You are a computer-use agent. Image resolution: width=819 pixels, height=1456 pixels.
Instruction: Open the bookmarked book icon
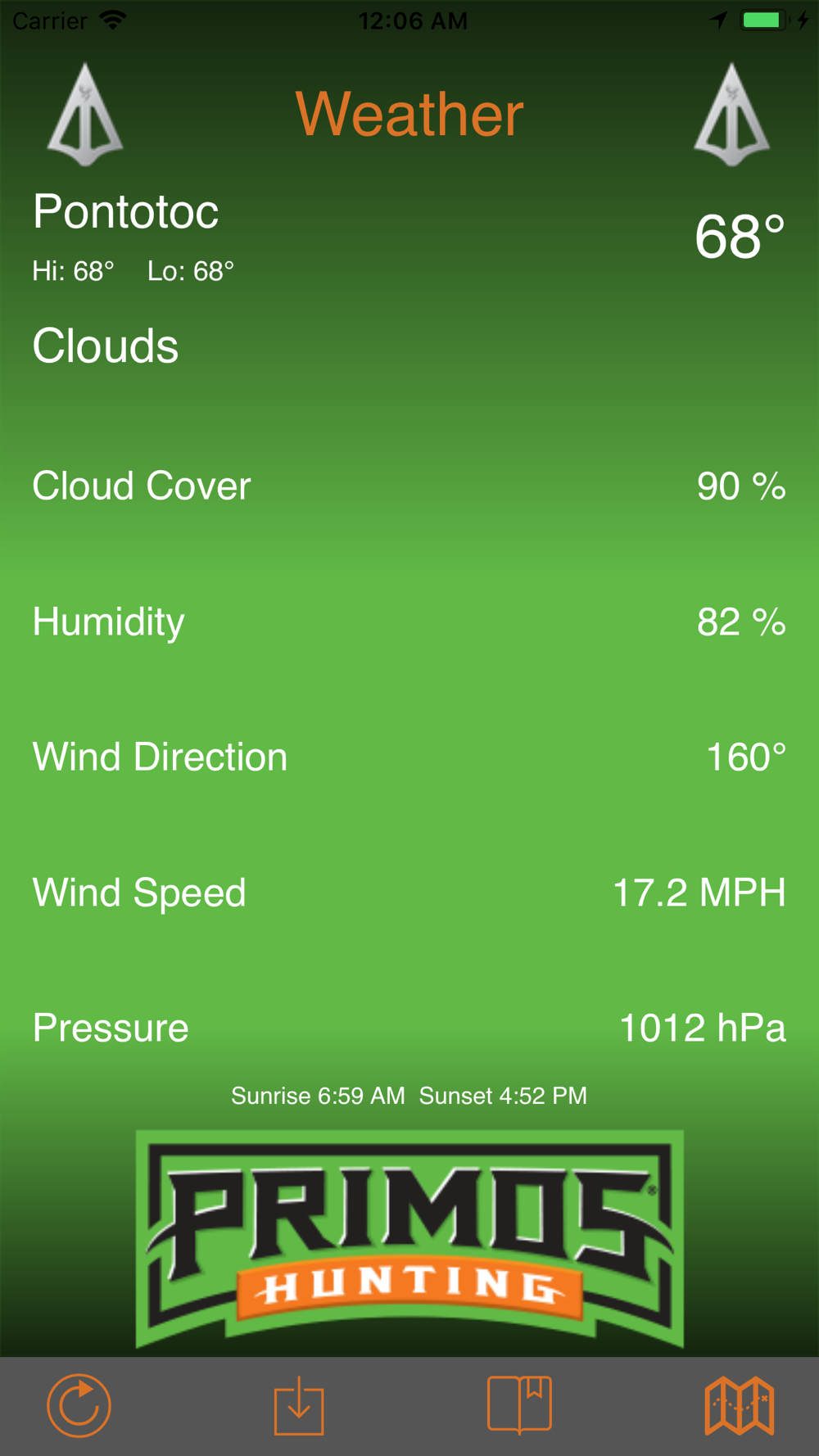pyautogui.click(x=519, y=1405)
